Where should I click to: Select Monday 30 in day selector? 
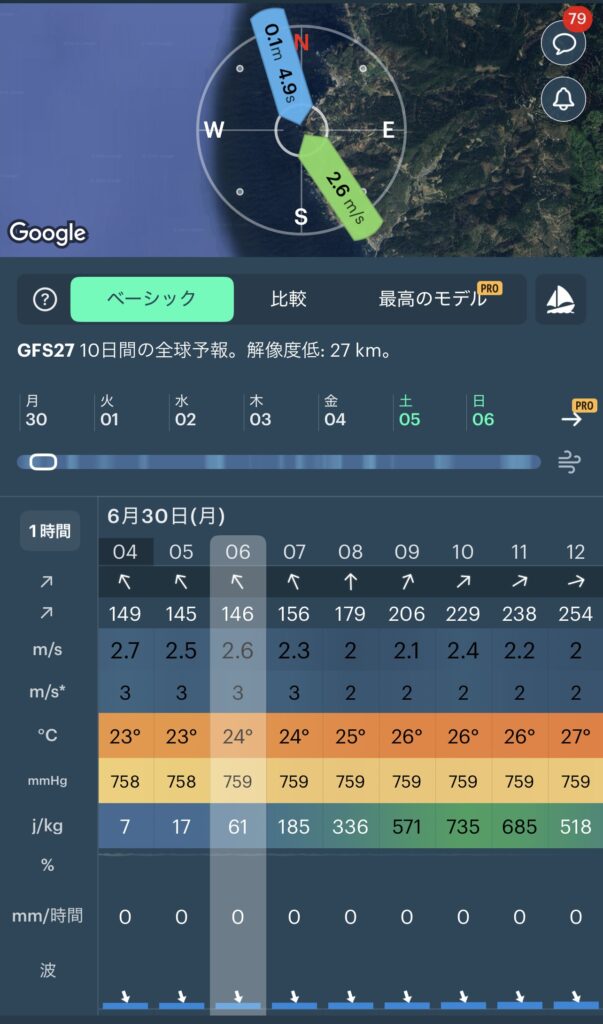(x=35, y=411)
